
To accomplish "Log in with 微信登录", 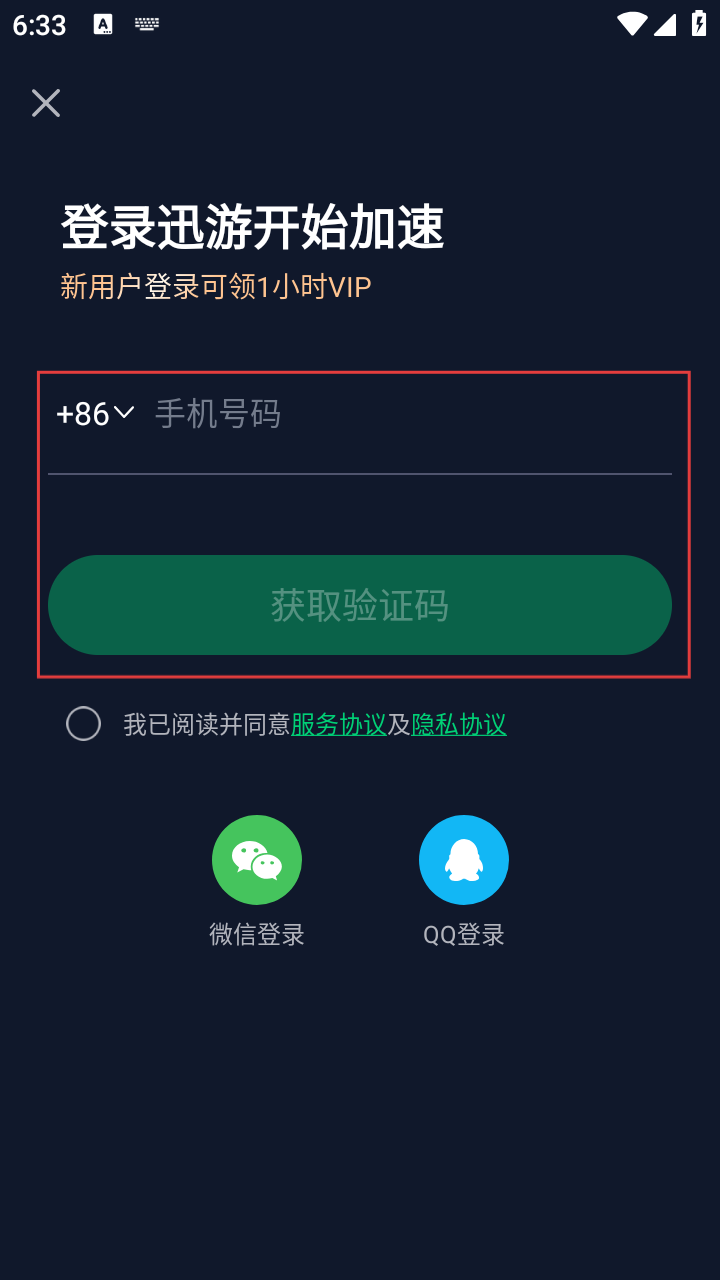I will [x=257, y=860].
